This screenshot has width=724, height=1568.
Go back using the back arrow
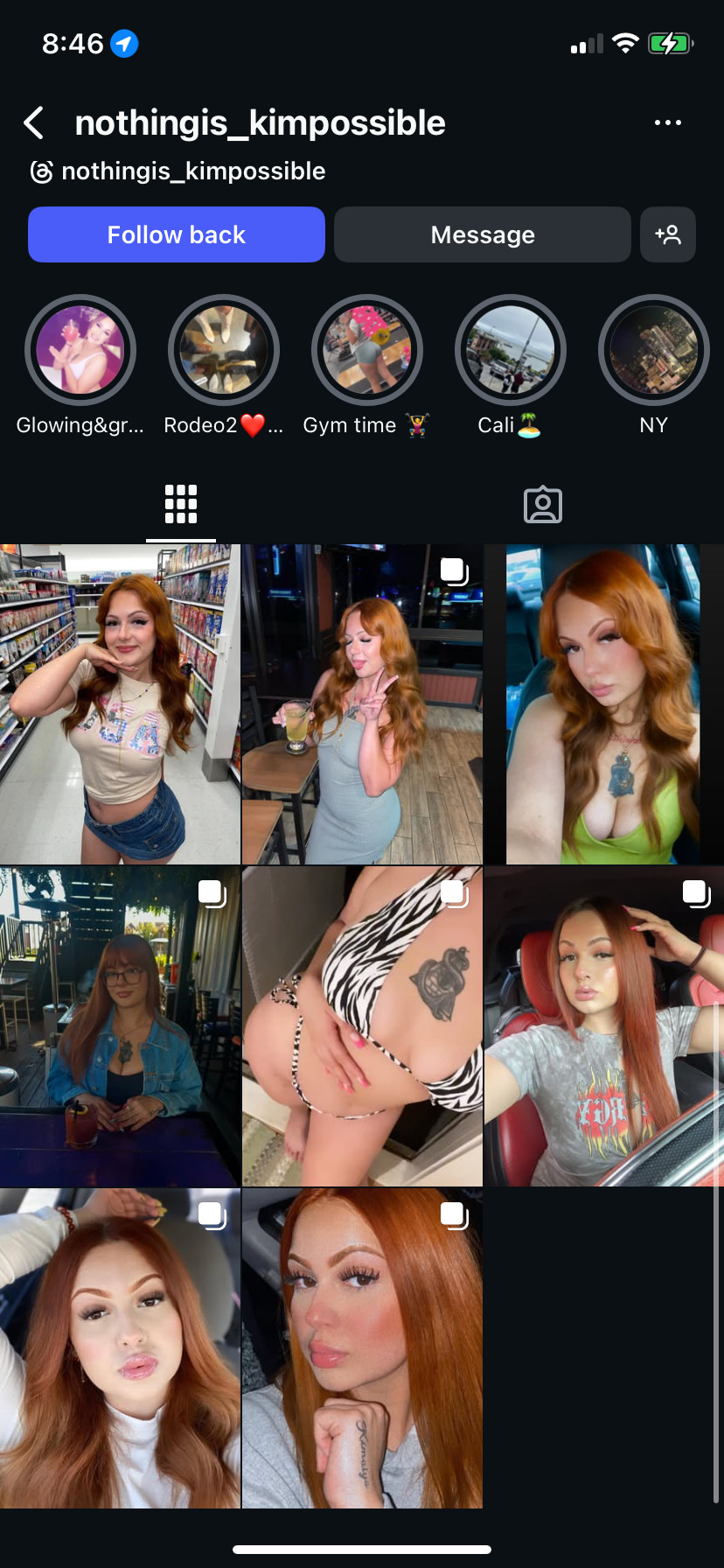34,123
